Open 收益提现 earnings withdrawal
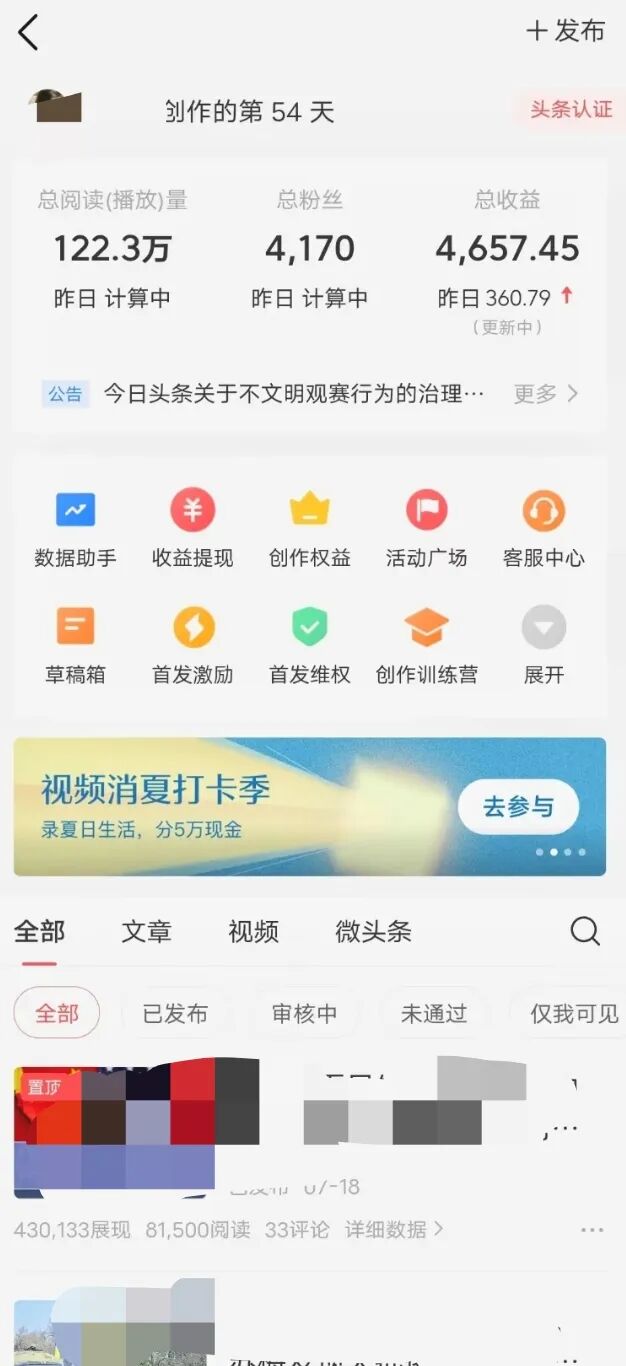Image resolution: width=626 pixels, height=1366 pixels. [x=192, y=528]
